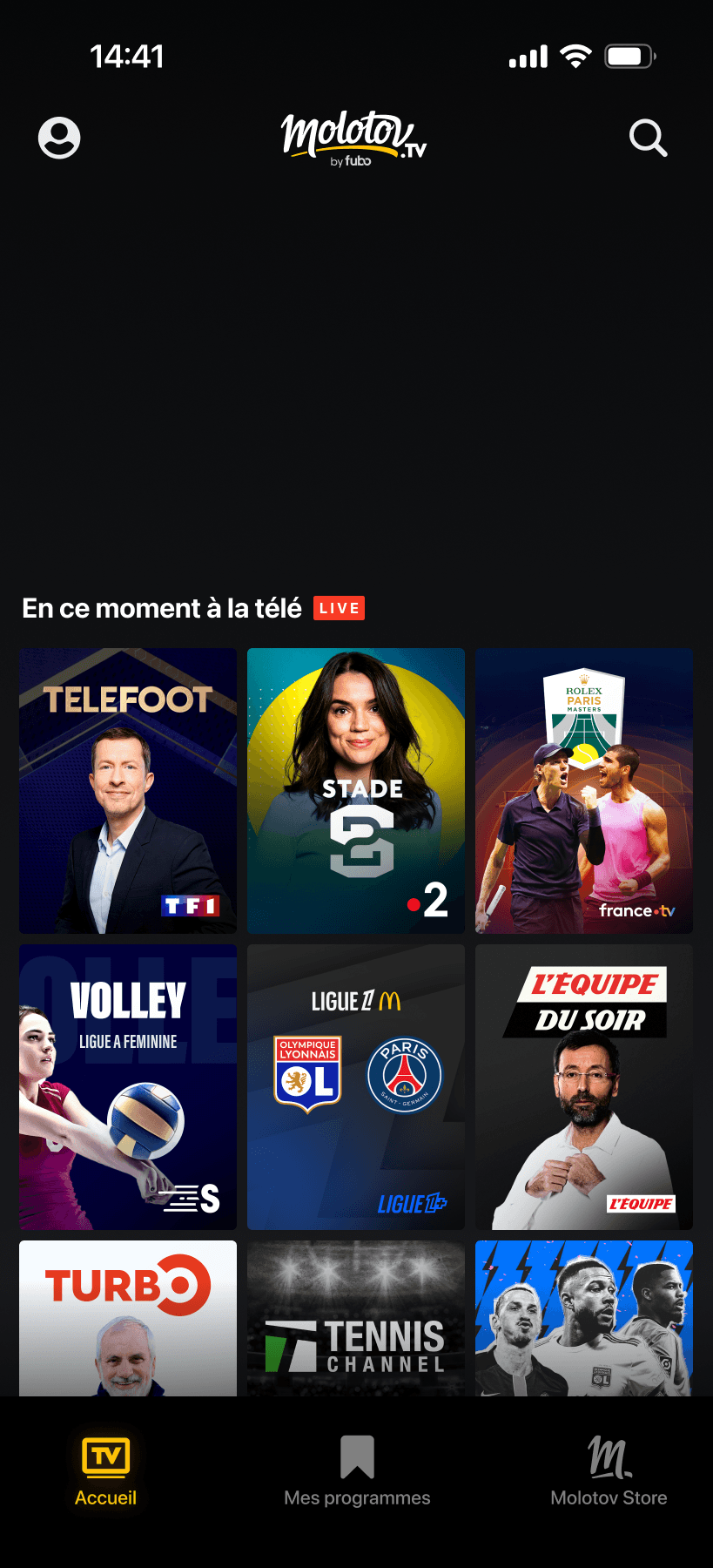Open the Volley Ligue A Féminine thumbnail
This screenshot has height=1568, width=713.
[x=127, y=1087]
